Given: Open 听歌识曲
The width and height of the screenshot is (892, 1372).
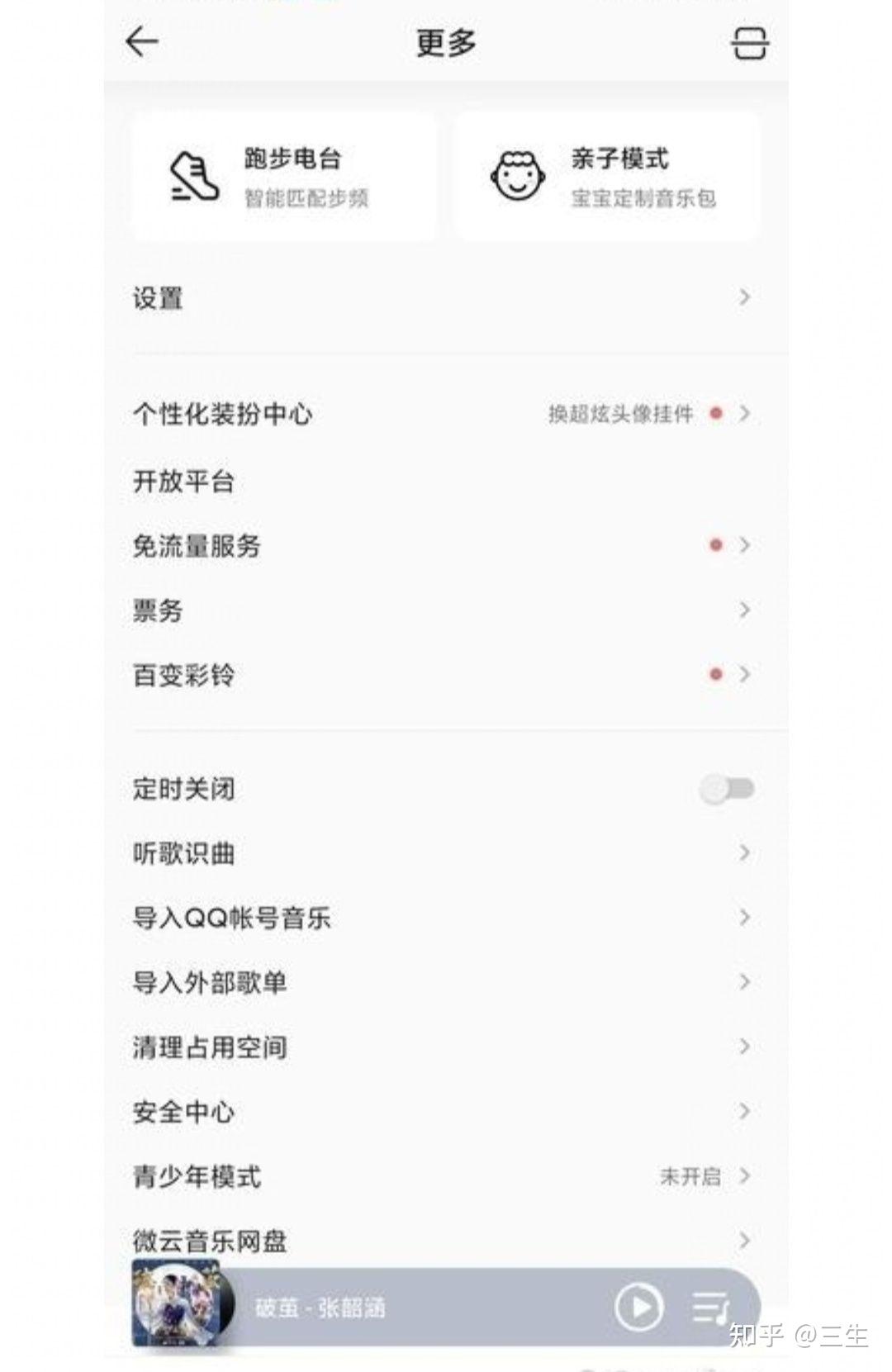Looking at the screenshot, I should point(444,853).
